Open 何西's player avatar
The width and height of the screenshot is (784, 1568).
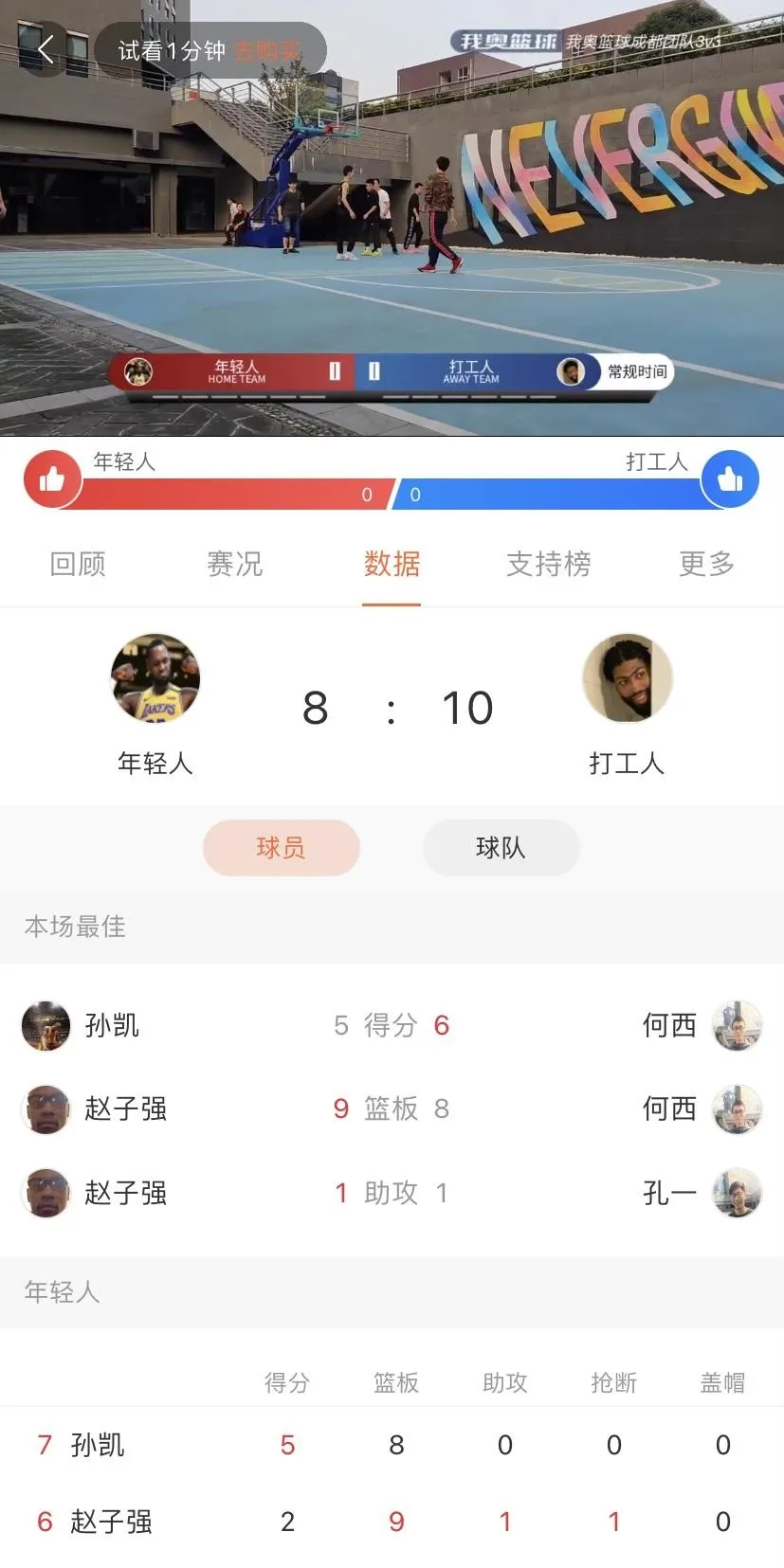(x=738, y=1025)
